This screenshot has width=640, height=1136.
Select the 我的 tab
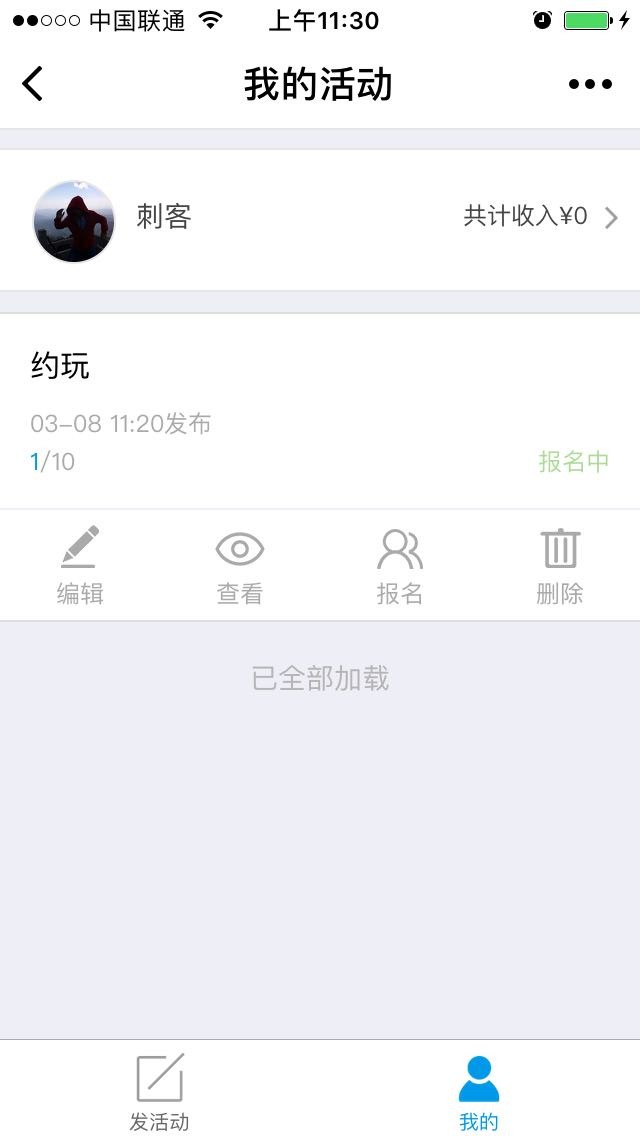tap(479, 1092)
